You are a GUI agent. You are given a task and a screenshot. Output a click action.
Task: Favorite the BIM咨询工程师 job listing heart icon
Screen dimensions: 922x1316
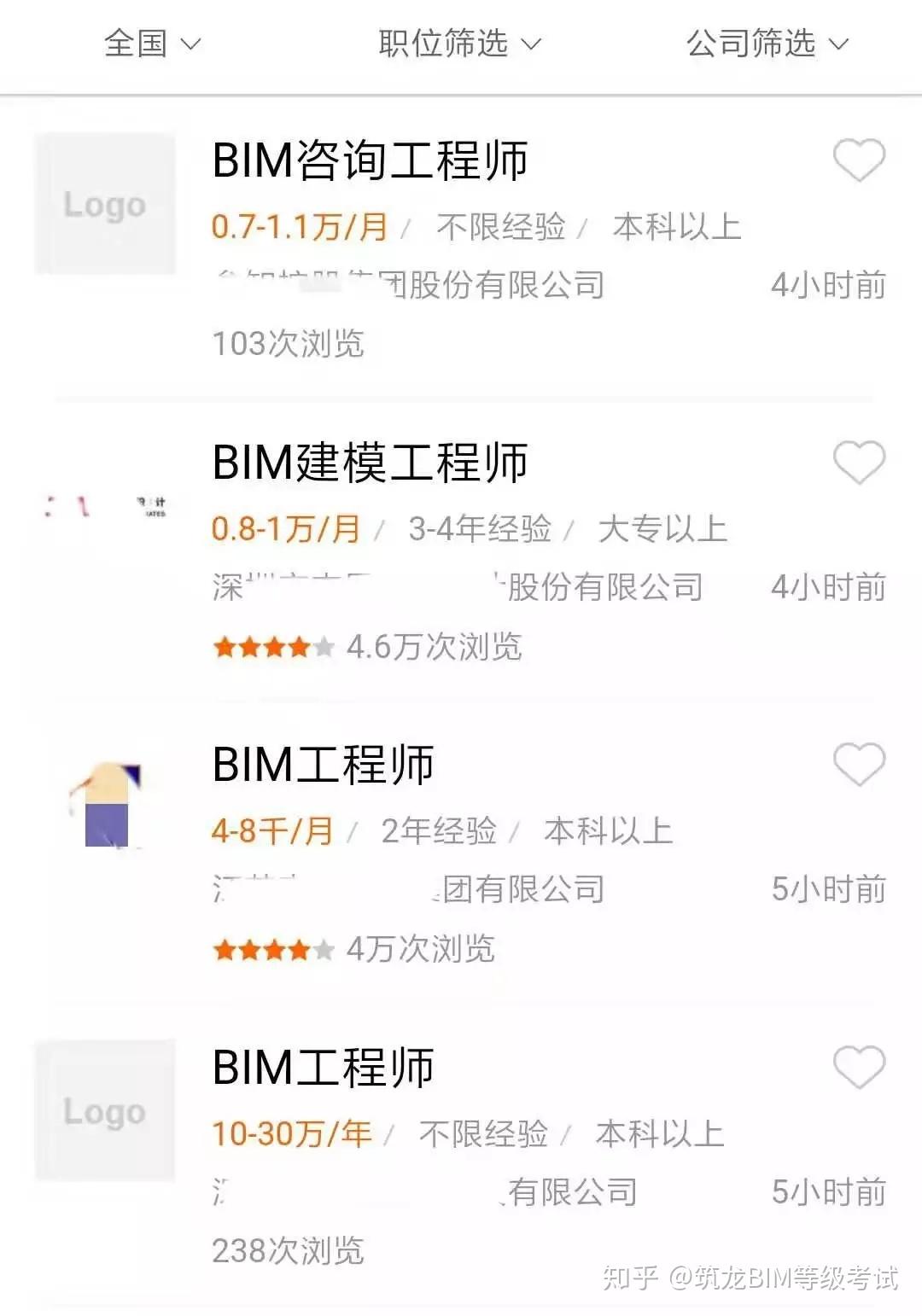pos(859,160)
